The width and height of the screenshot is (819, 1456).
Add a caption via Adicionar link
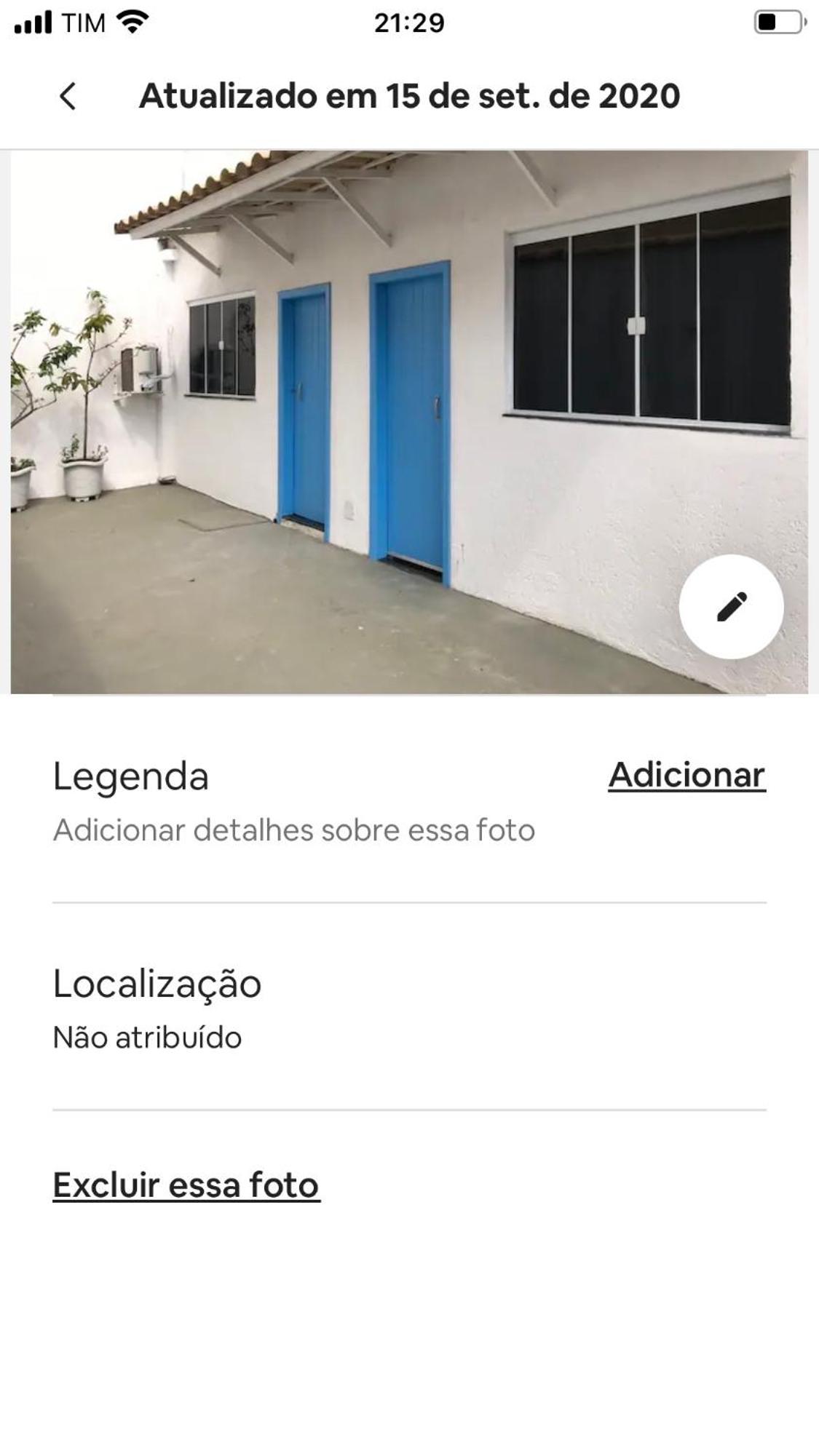pos(687,775)
